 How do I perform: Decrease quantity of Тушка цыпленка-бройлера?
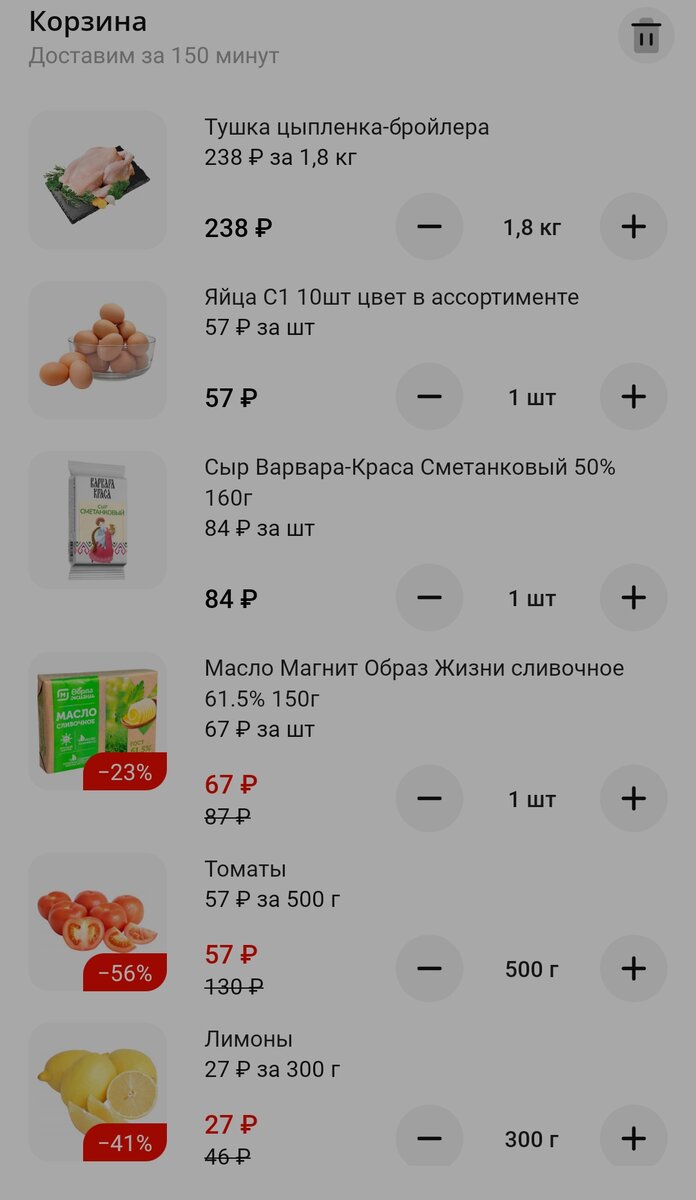[x=430, y=227]
